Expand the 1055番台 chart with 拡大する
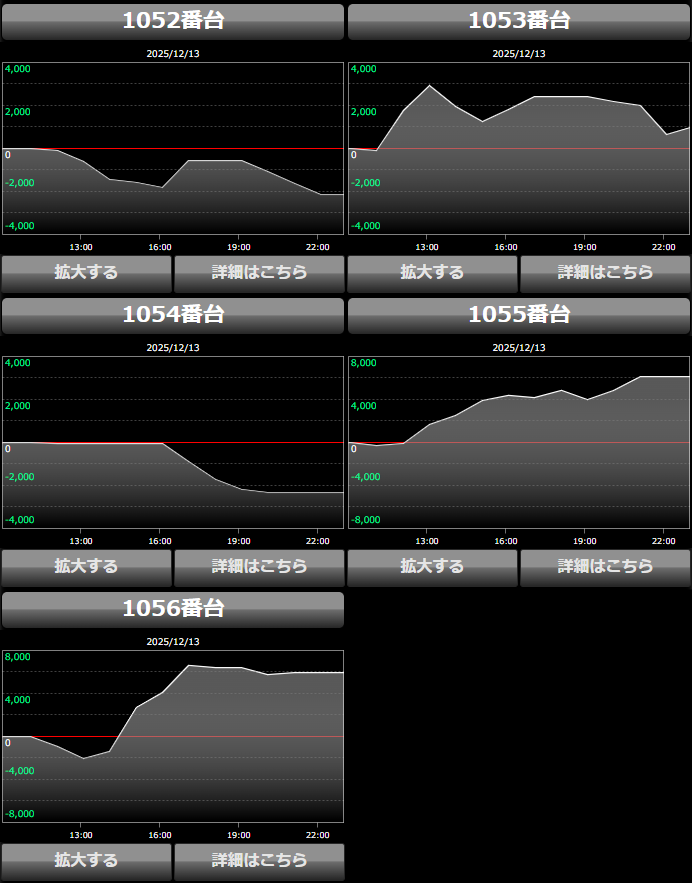 coord(432,566)
